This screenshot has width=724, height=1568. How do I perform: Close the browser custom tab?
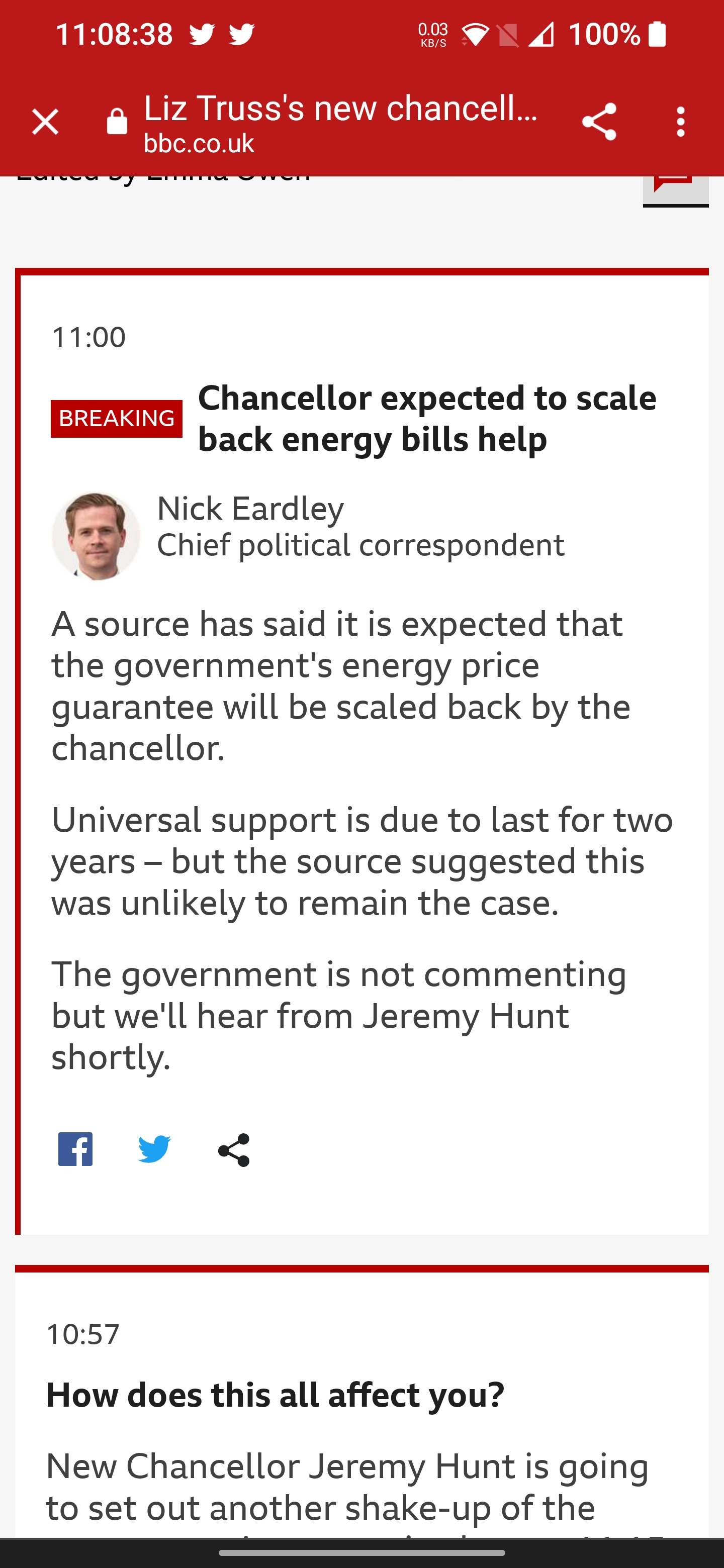[x=45, y=122]
